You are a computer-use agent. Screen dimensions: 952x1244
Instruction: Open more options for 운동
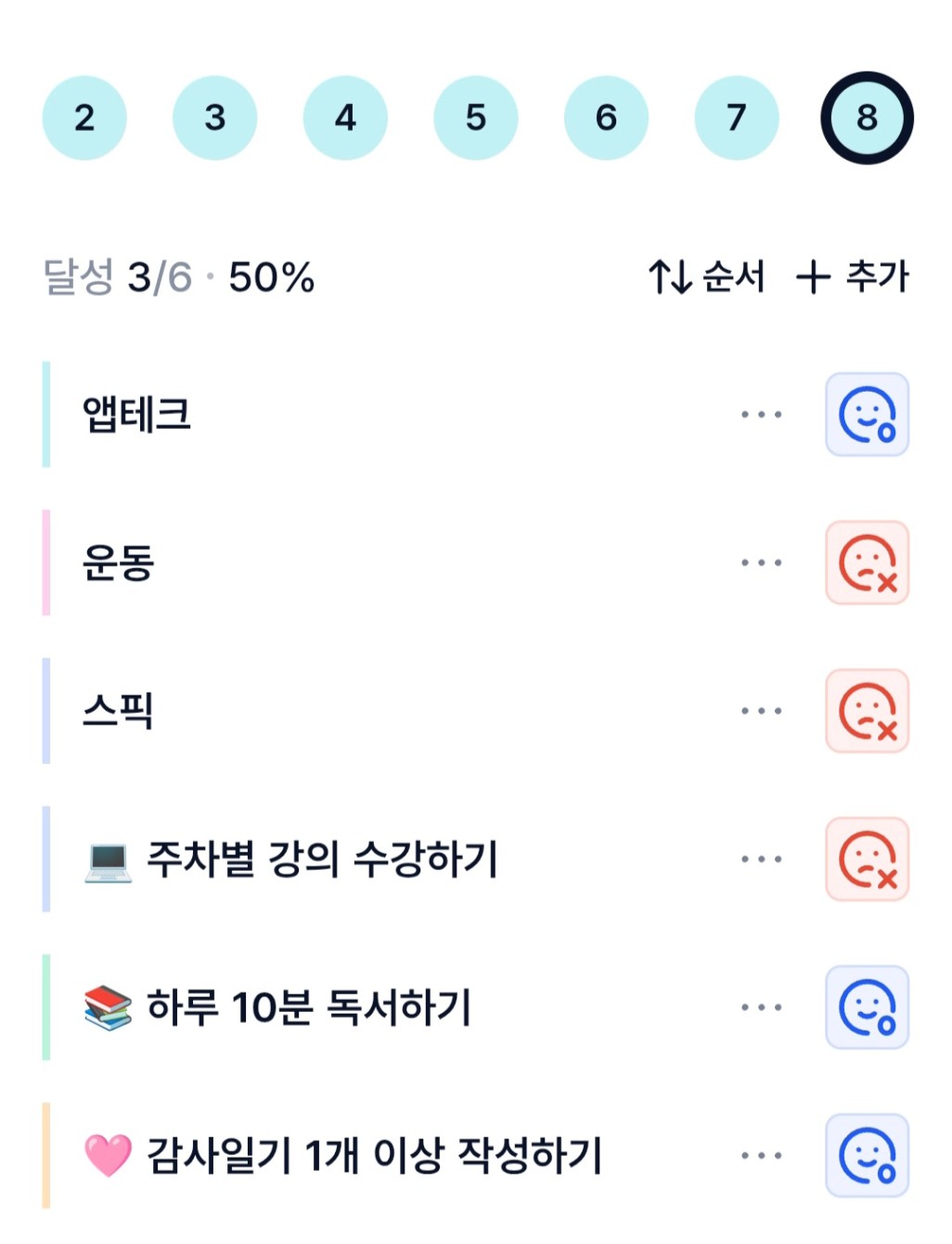(x=761, y=563)
